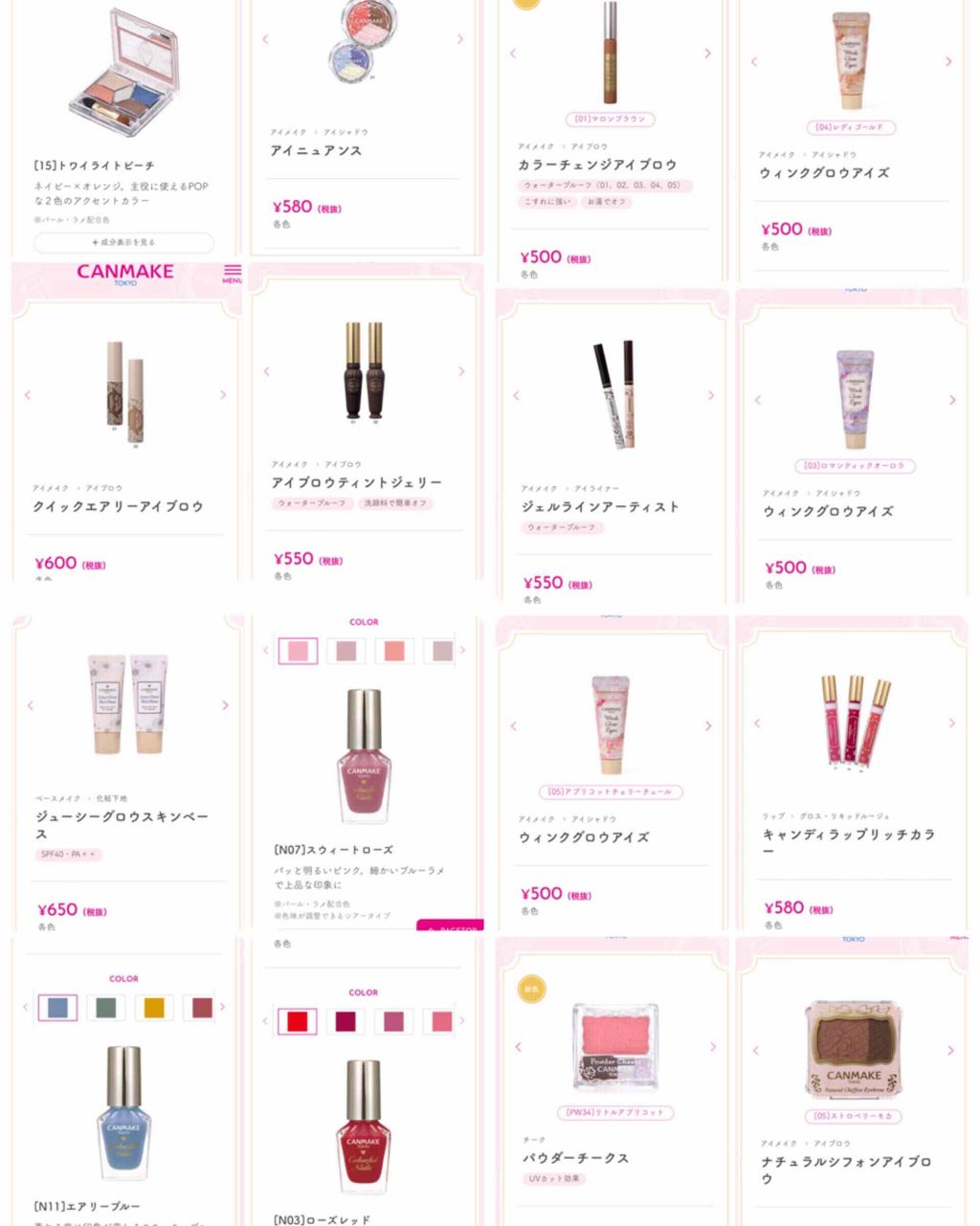Open the ジェルラインアーティスト product name link
The height and width of the screenshot is (1226, 980).
pyautogui.click(x=601, y=506)
